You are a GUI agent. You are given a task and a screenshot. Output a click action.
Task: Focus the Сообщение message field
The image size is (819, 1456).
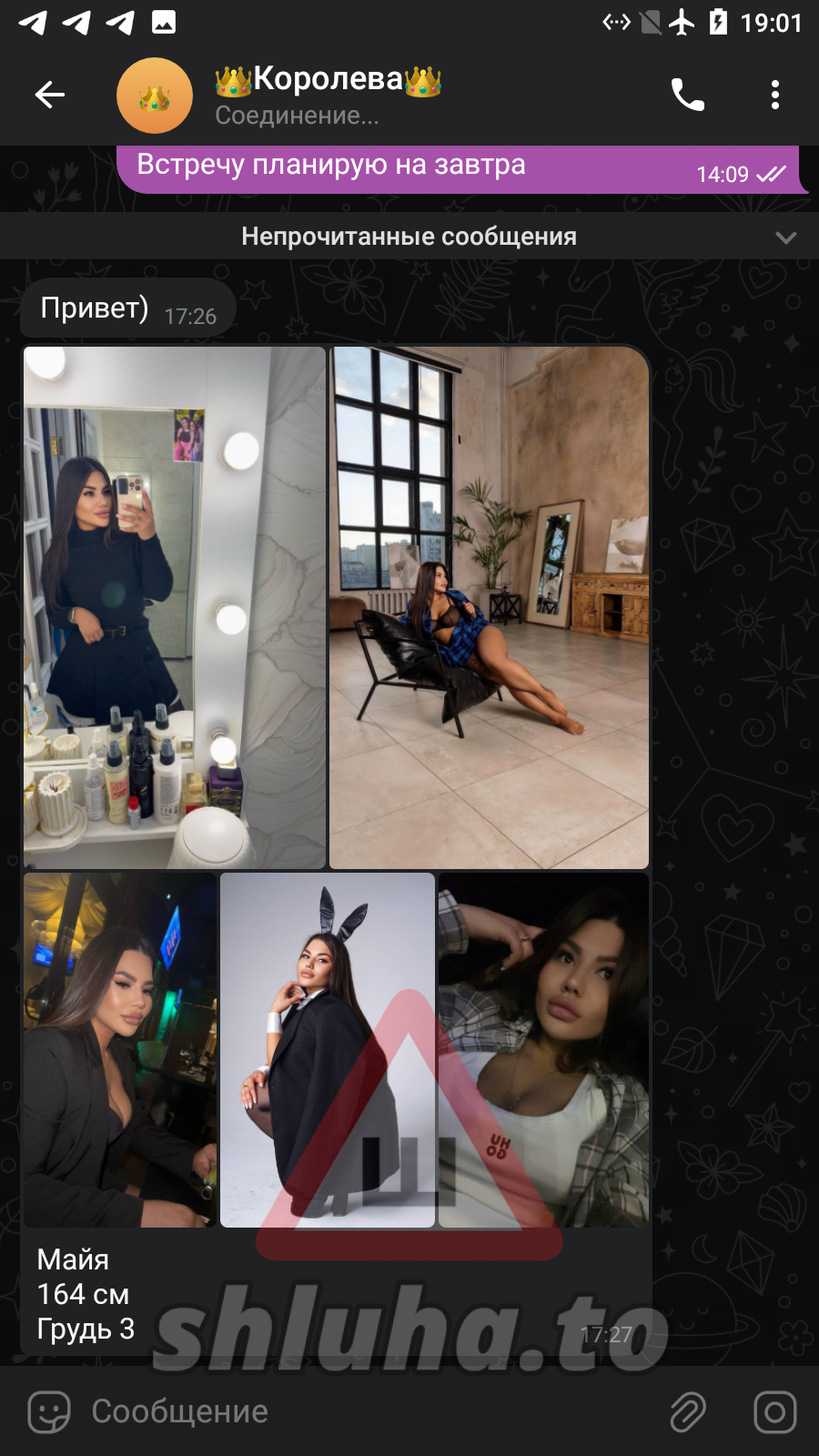pyautogui.click(x=364, y=1412)
